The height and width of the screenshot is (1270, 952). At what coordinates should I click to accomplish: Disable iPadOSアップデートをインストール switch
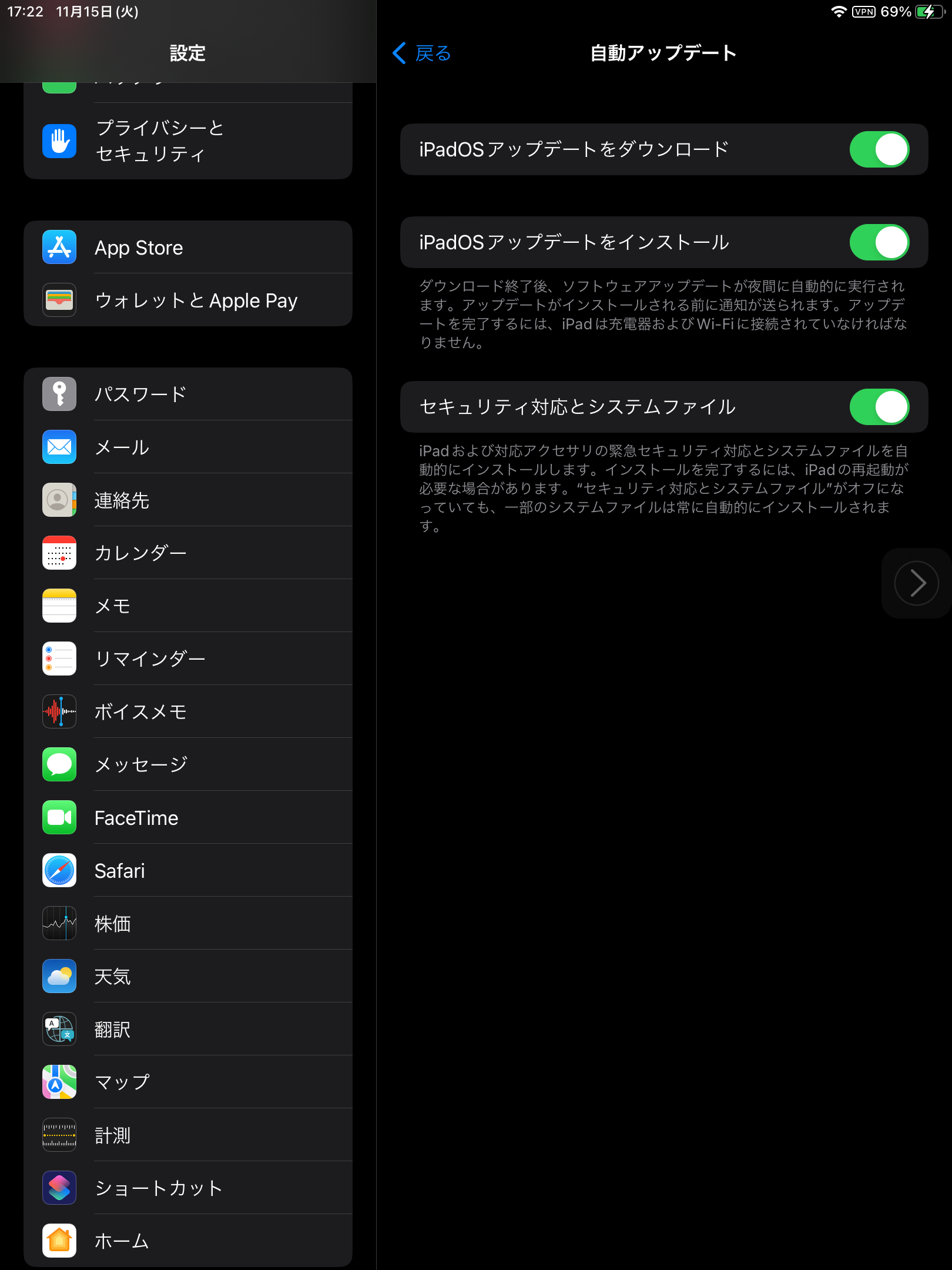tap(879, 242)
